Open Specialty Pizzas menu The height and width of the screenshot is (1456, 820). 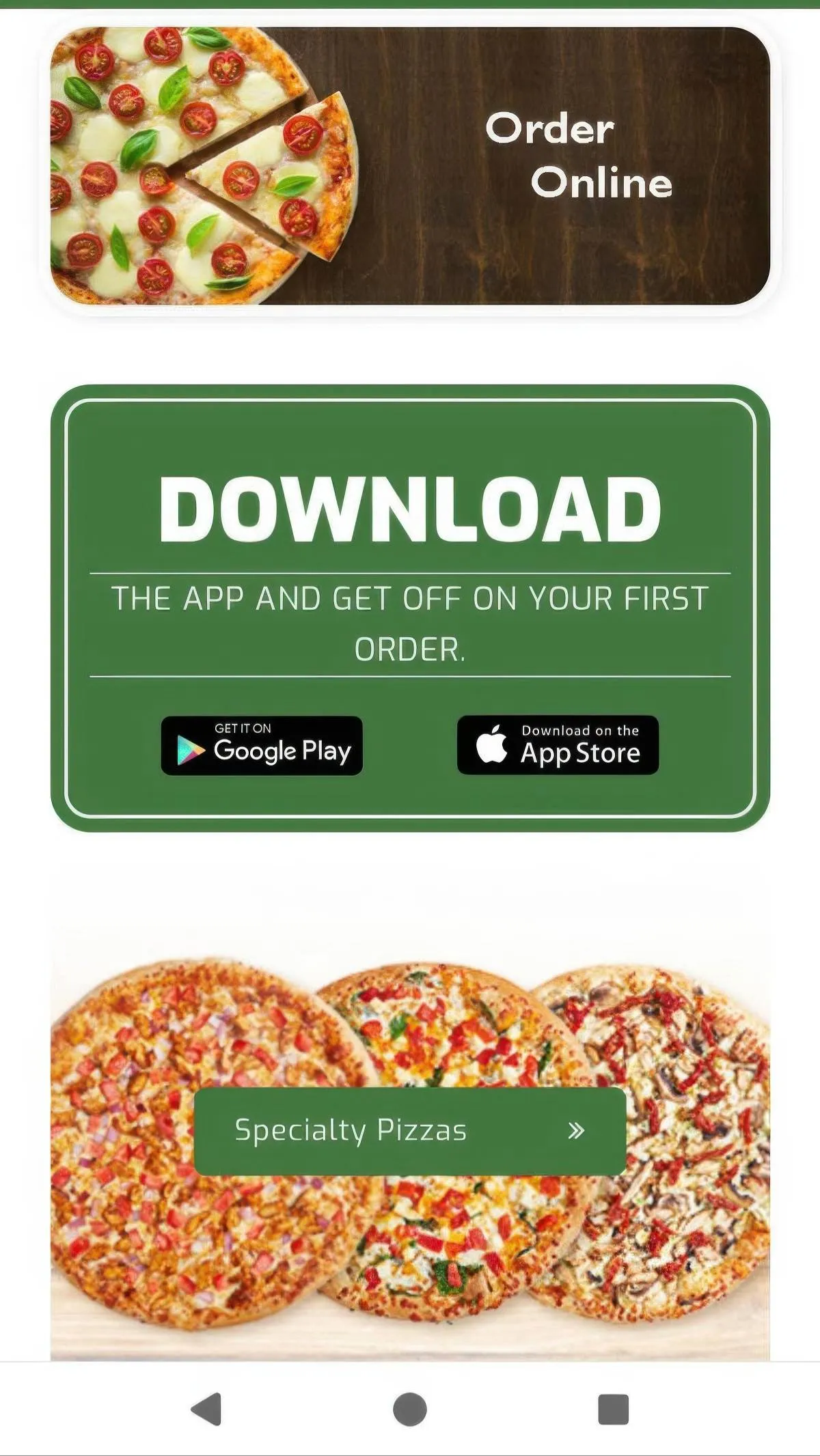410,1131
